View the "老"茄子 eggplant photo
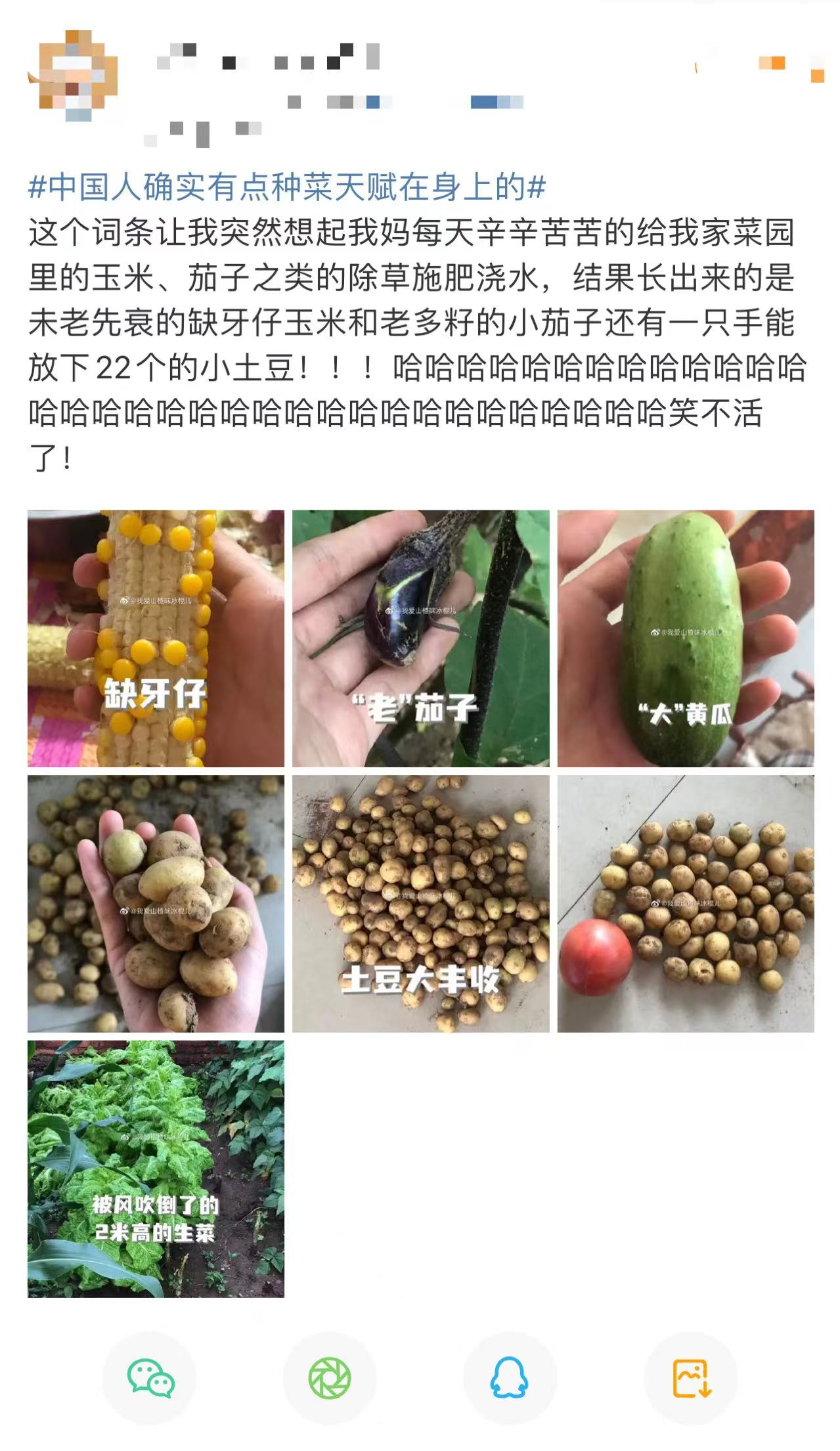The height and width of the screenshot is (1451, 840). pos(420,638)
